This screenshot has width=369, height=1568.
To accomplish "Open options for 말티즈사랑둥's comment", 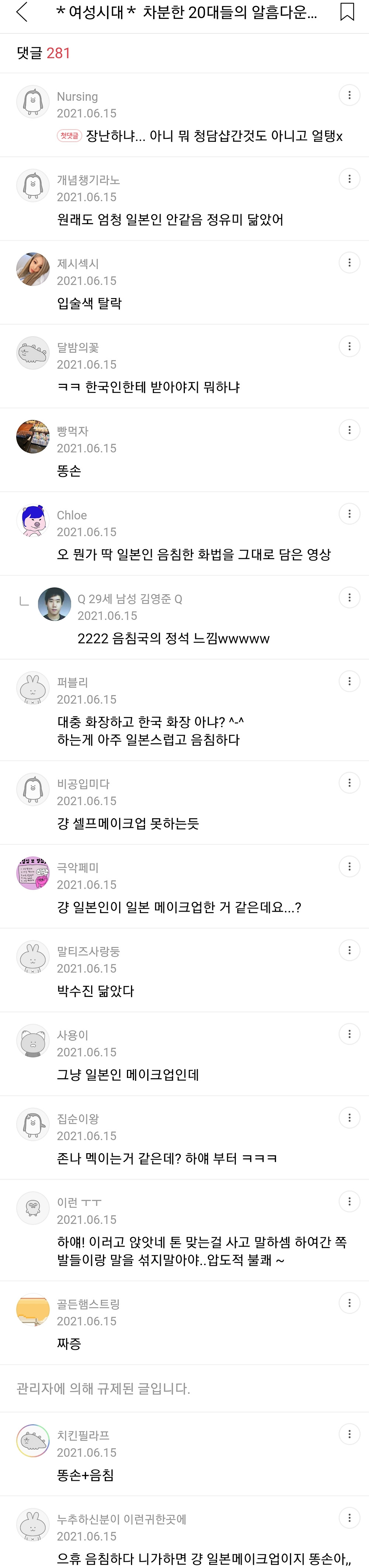I will coord(349,950).
